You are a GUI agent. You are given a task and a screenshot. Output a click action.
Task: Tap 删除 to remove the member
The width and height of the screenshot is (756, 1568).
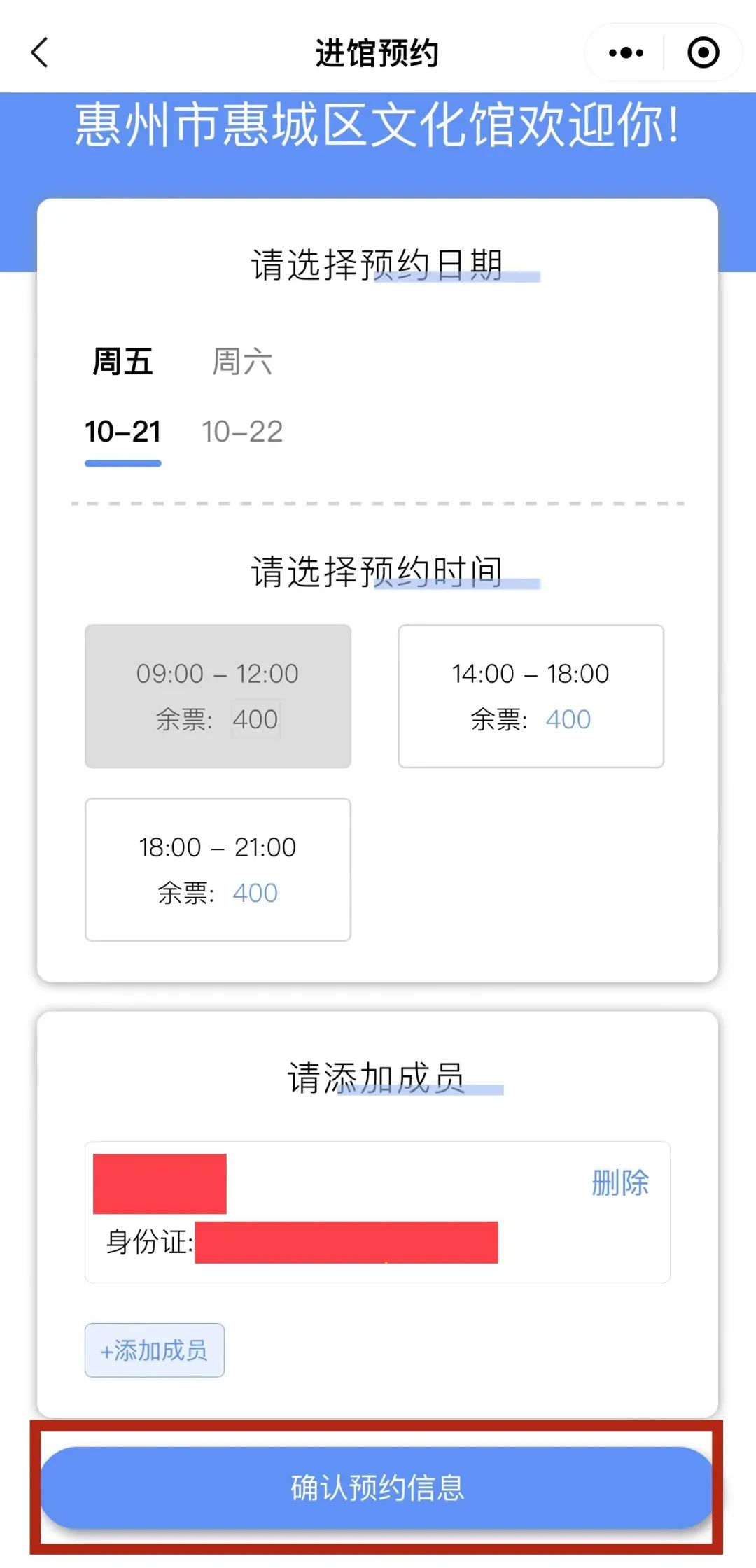[620, 1183]
